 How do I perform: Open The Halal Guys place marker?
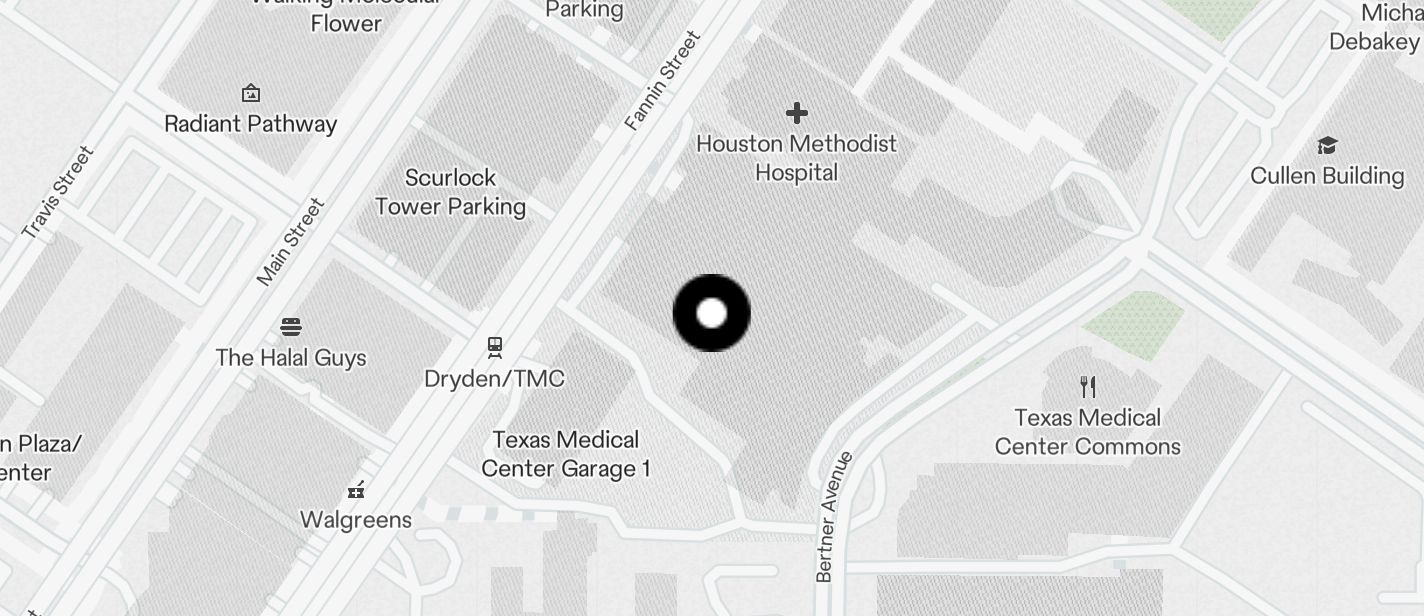[x=291, y=327]
